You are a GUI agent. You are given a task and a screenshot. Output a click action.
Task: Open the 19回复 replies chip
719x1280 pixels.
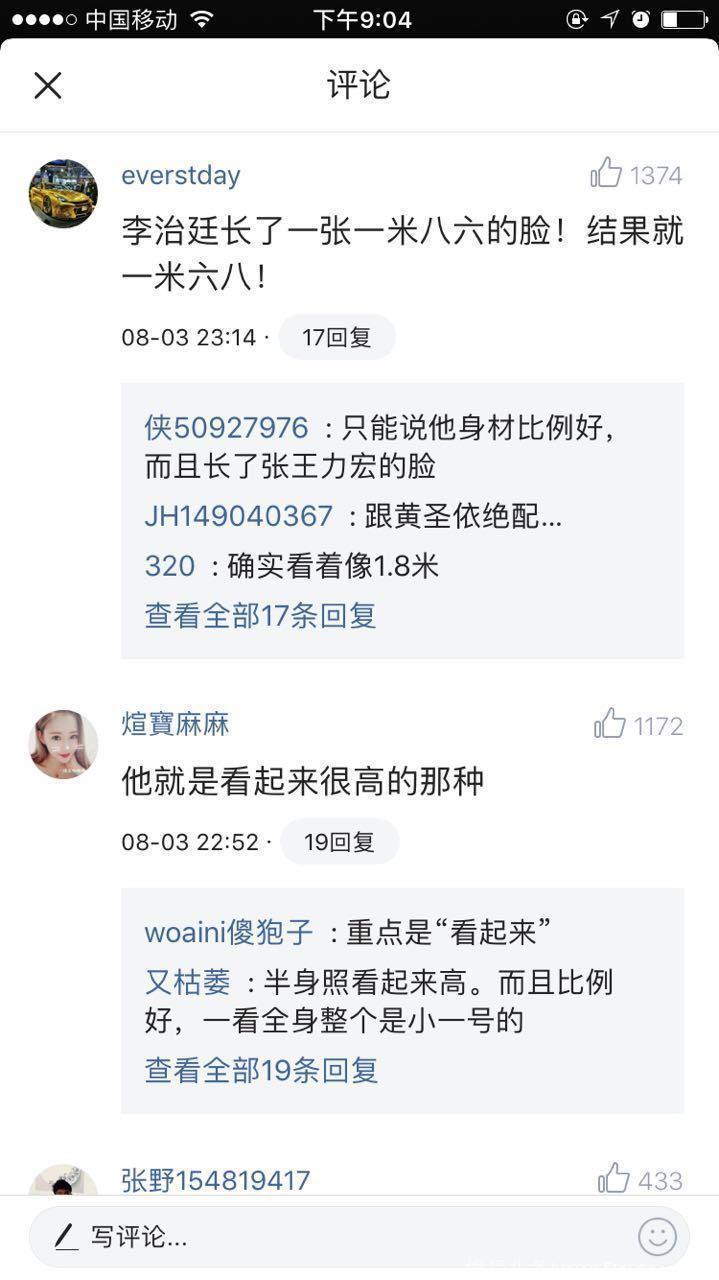[x=339, y=842]
